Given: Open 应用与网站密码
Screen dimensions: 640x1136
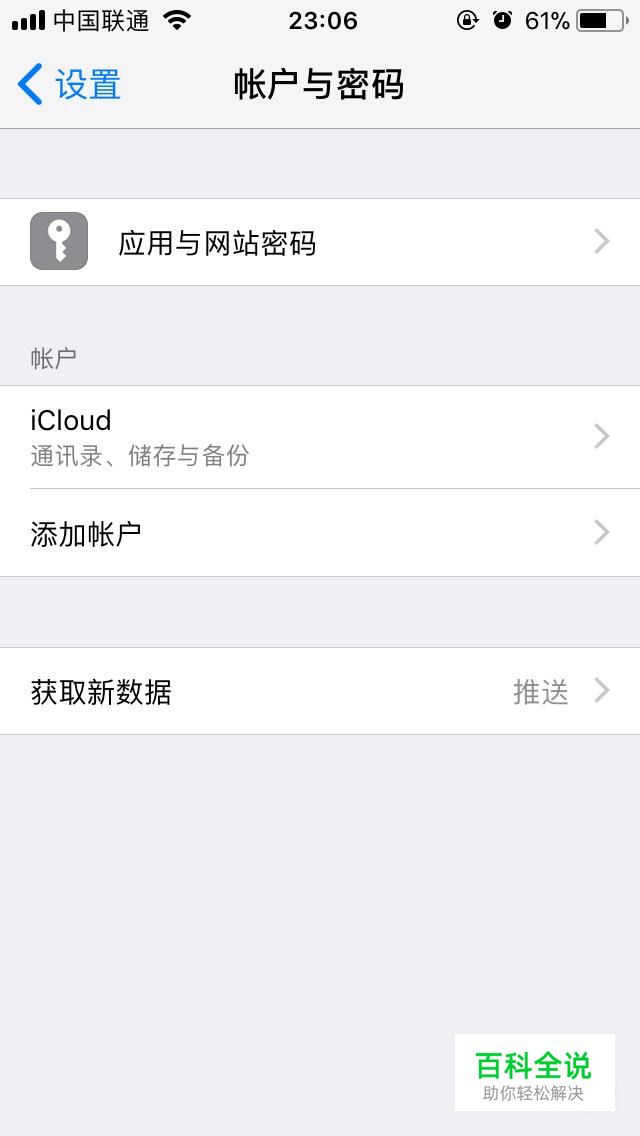Looking at the screenshot, I should (320, 242).
